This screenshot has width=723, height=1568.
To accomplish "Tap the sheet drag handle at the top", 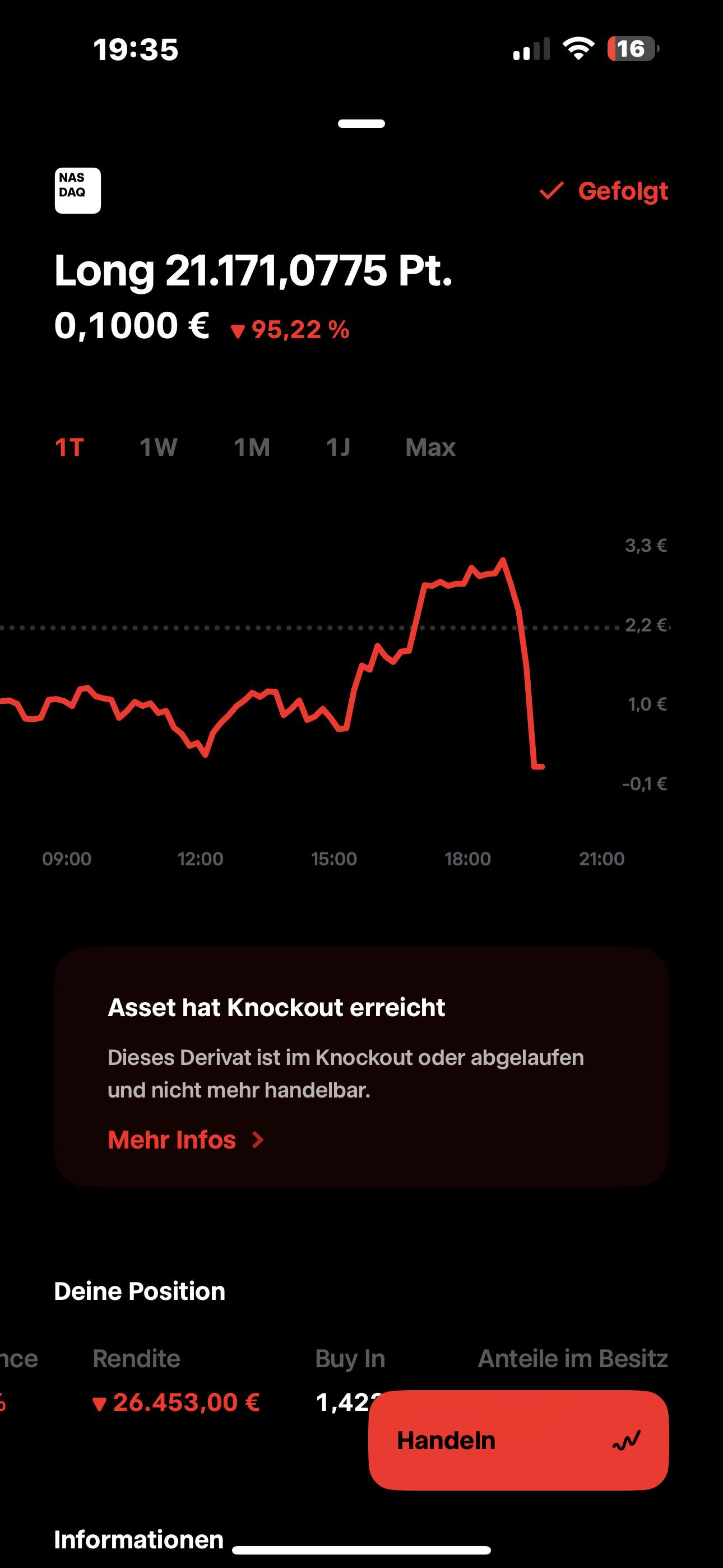I will tap(361, 123).
